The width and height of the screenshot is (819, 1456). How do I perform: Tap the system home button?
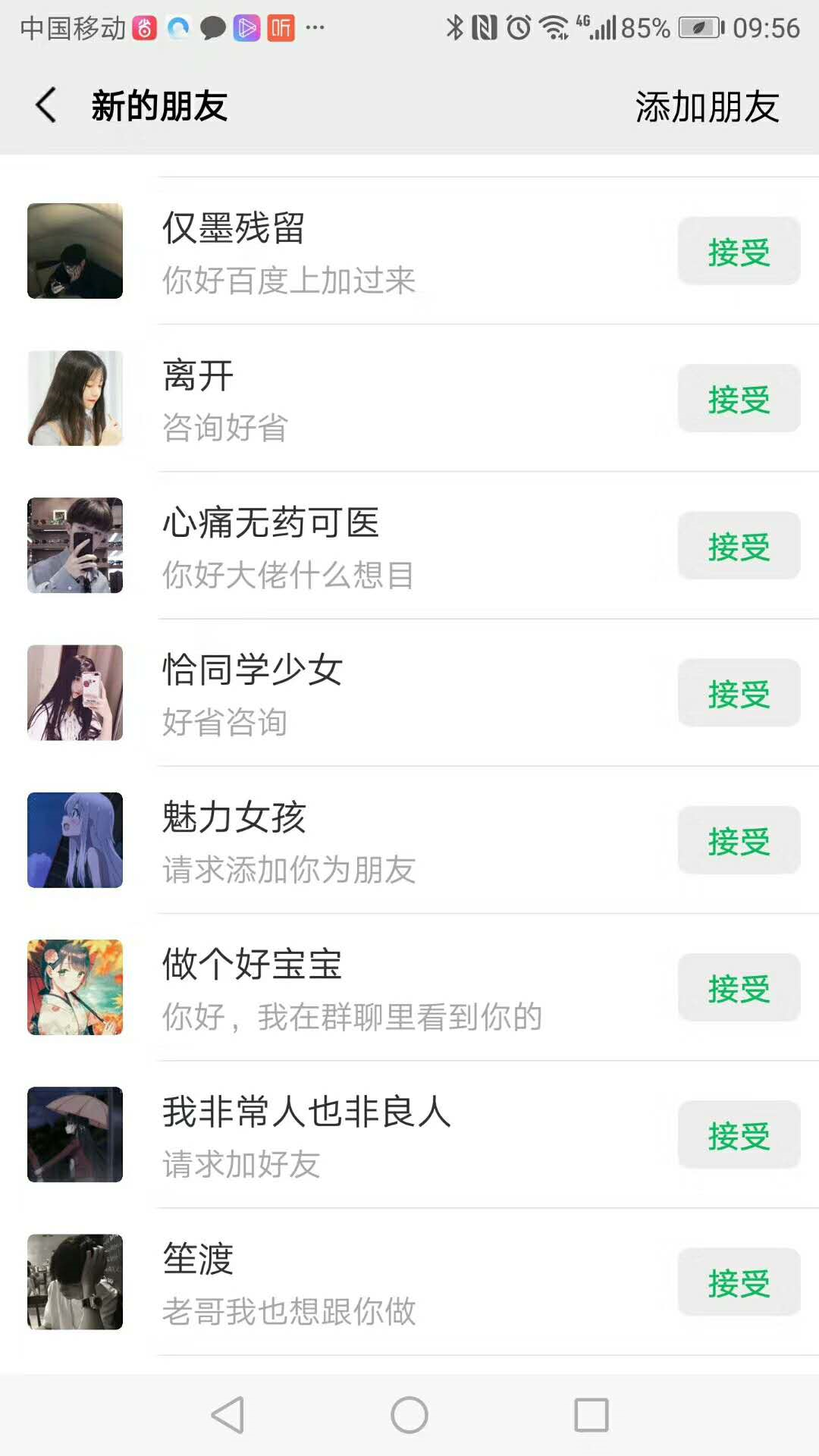(x=409, y=1415)
